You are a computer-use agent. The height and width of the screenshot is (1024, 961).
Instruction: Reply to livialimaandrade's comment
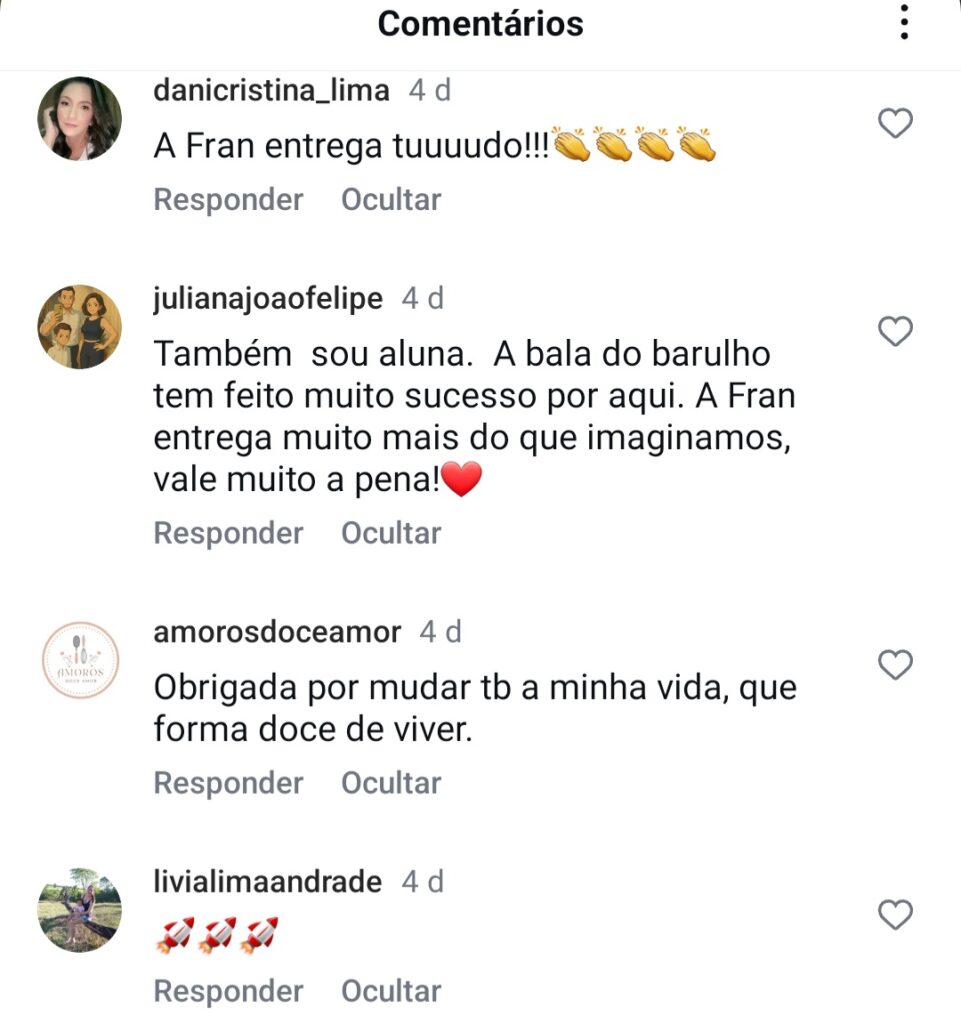click(x=228, y=991)
